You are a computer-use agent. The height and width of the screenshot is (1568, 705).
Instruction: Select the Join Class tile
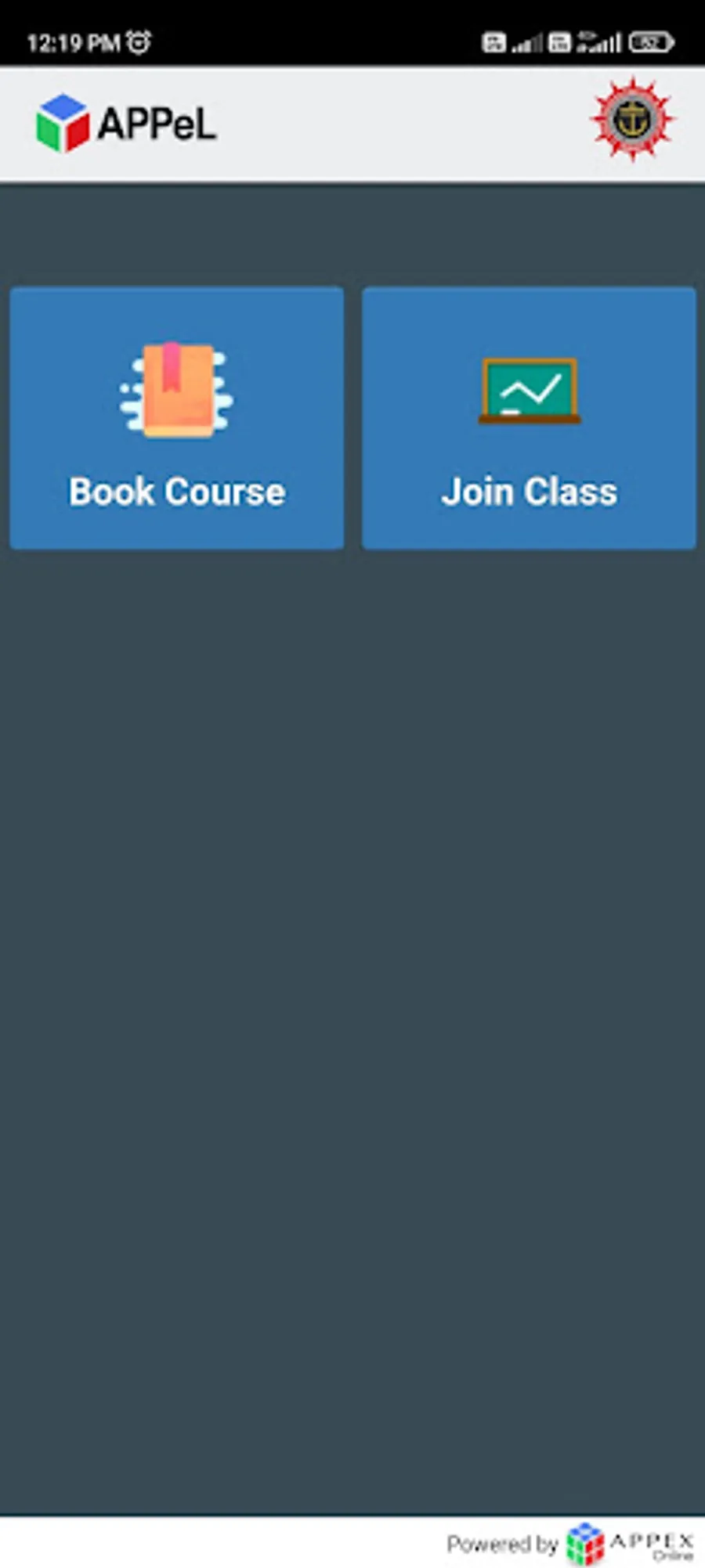(529, 418)
